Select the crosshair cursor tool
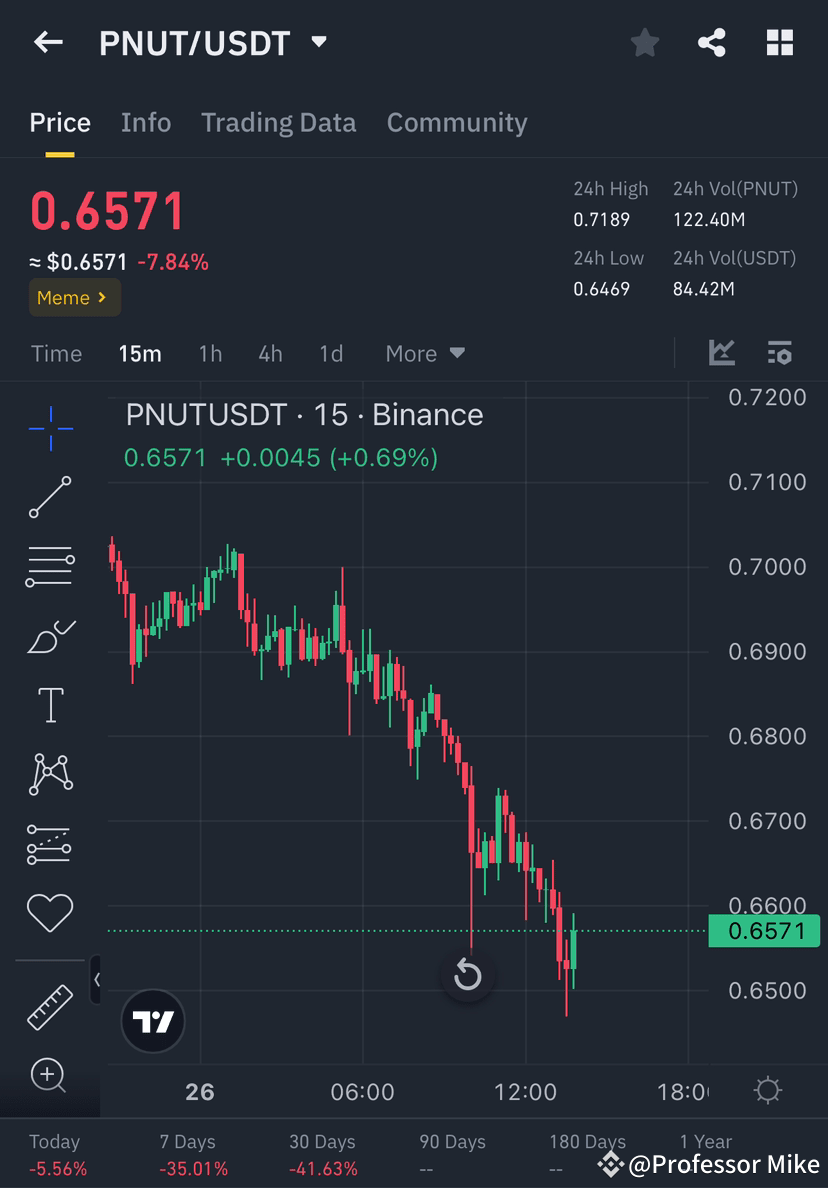This screenshot has width=828, height=1188. (50, 430)
